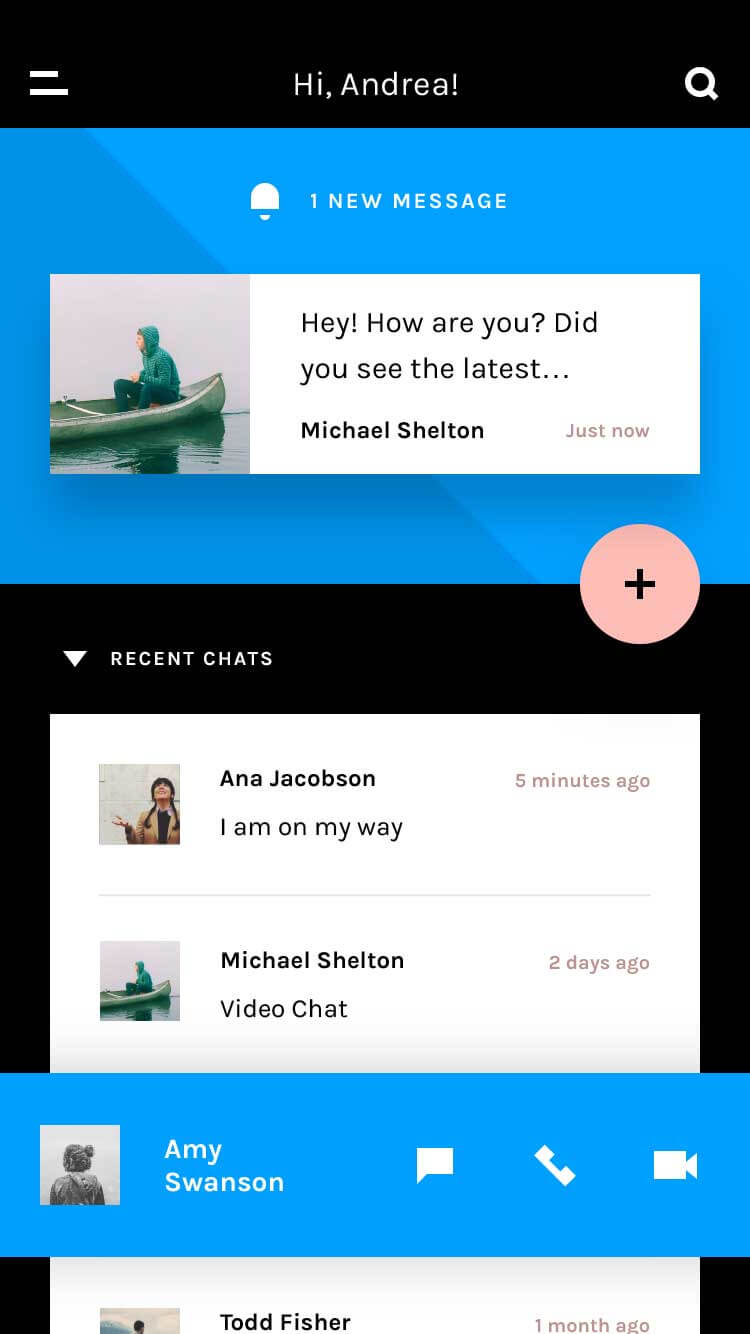Image resolution: width=750 pixels, height=1334 pixels.
Task: Click the notification bell icon
Action: (264, 199)
